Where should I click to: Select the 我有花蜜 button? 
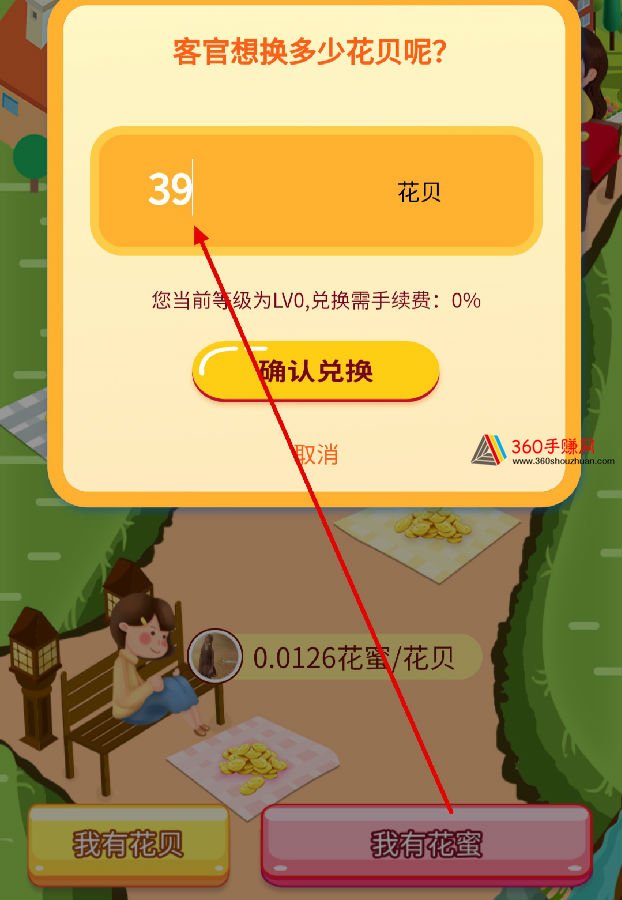point(426,843)
